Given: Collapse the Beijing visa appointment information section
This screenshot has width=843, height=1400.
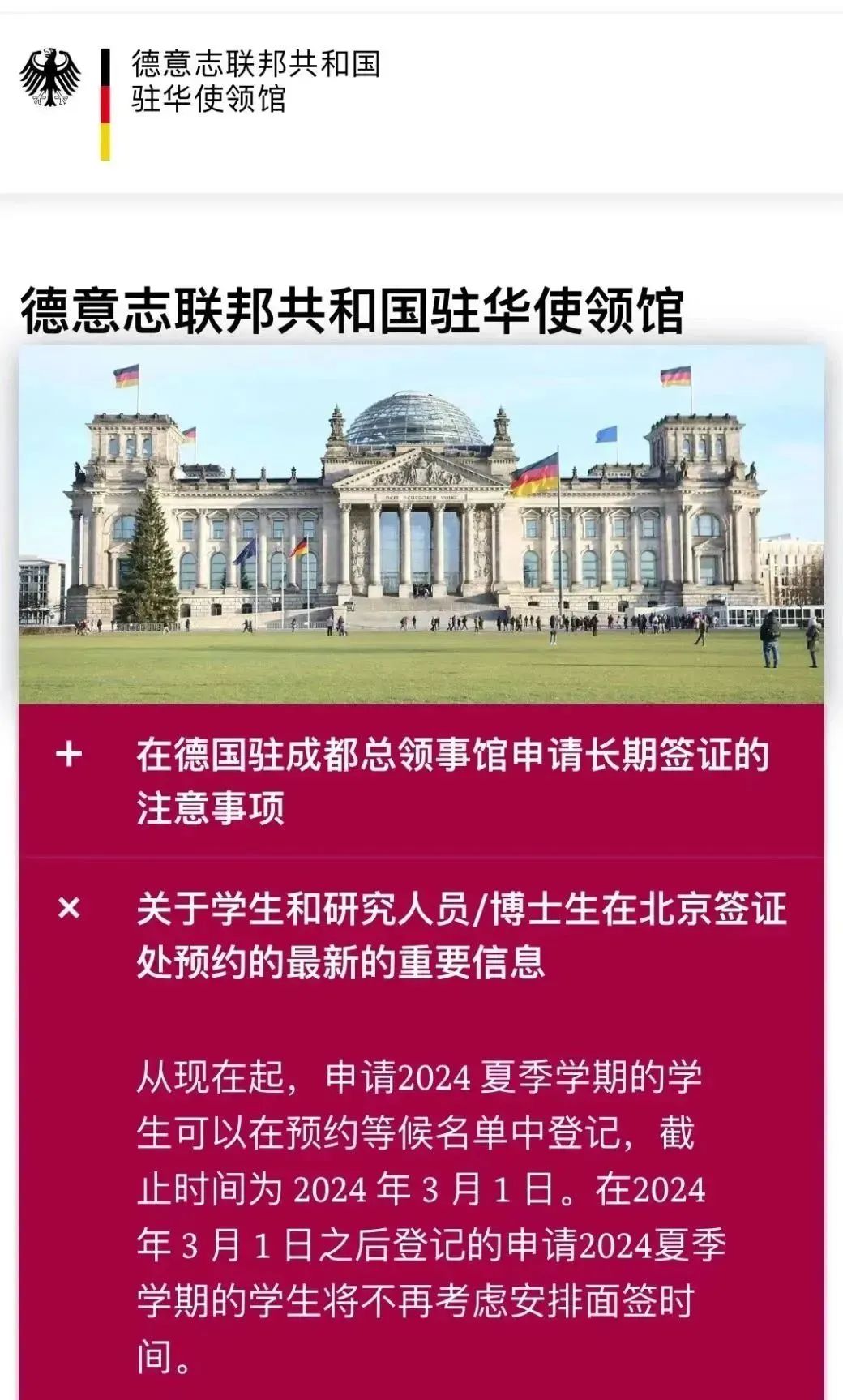Looking at the screenshot, I should (x=70, y=909).
